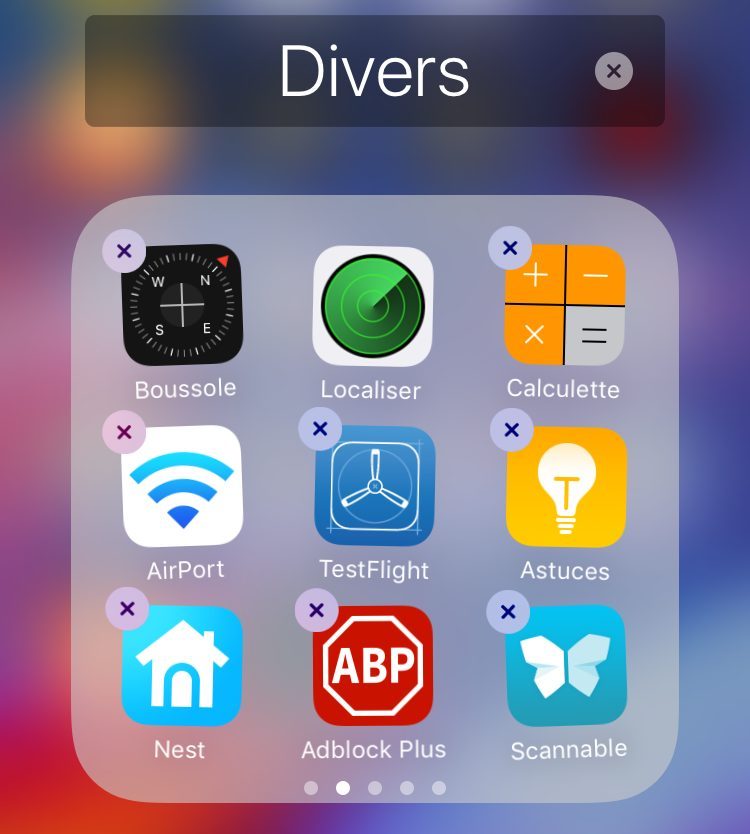The image size is (750, 834).
Task: Tap the folder page indicator dots
Action: (375, 788)
